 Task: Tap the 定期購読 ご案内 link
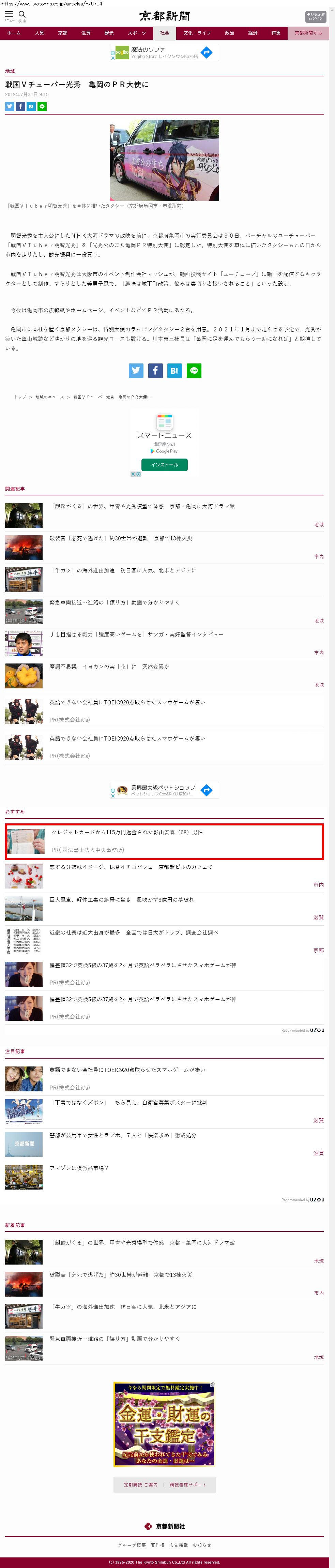(x=140, y=1484)
